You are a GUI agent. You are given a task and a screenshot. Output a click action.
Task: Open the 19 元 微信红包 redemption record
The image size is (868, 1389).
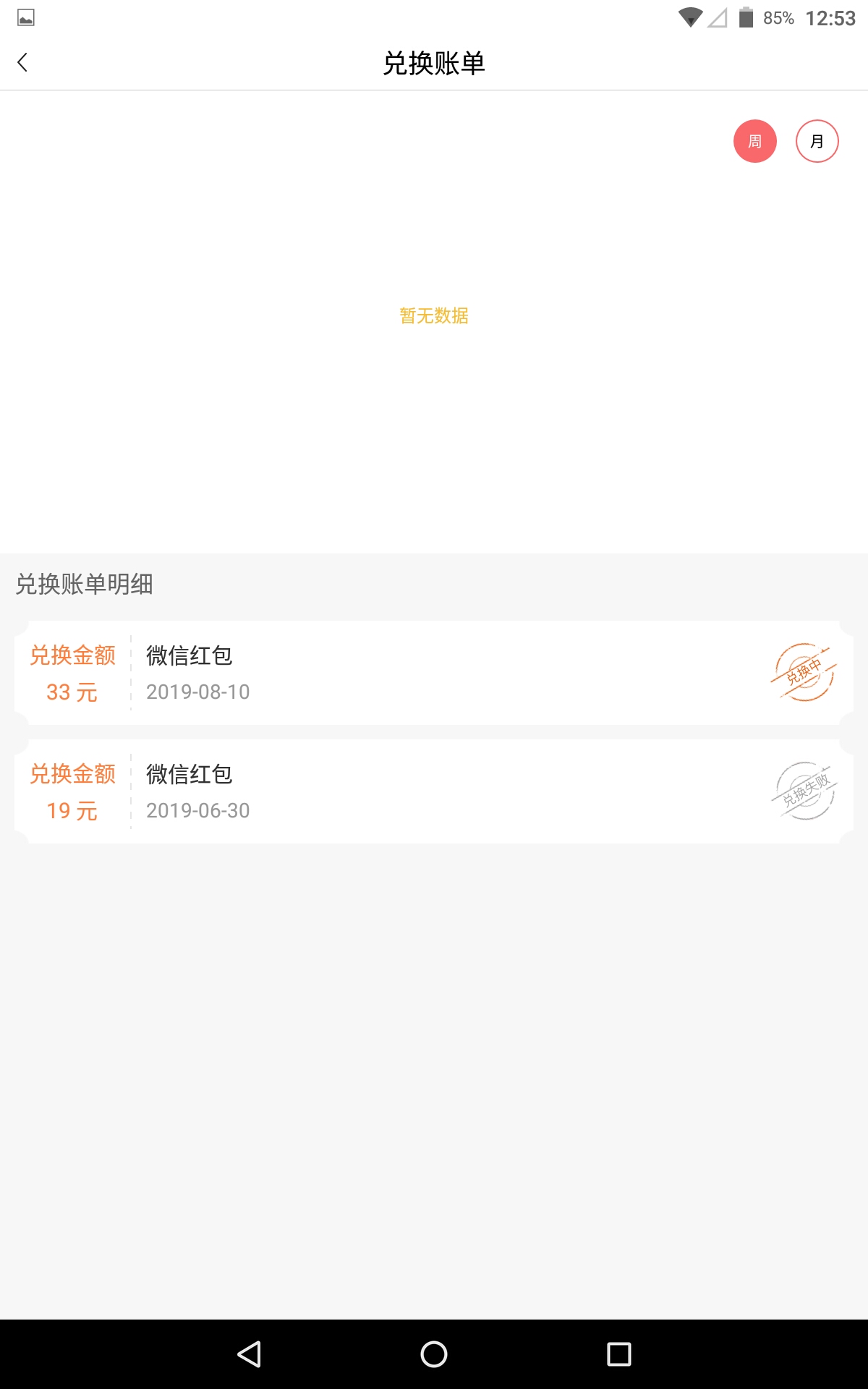(434, 791)
